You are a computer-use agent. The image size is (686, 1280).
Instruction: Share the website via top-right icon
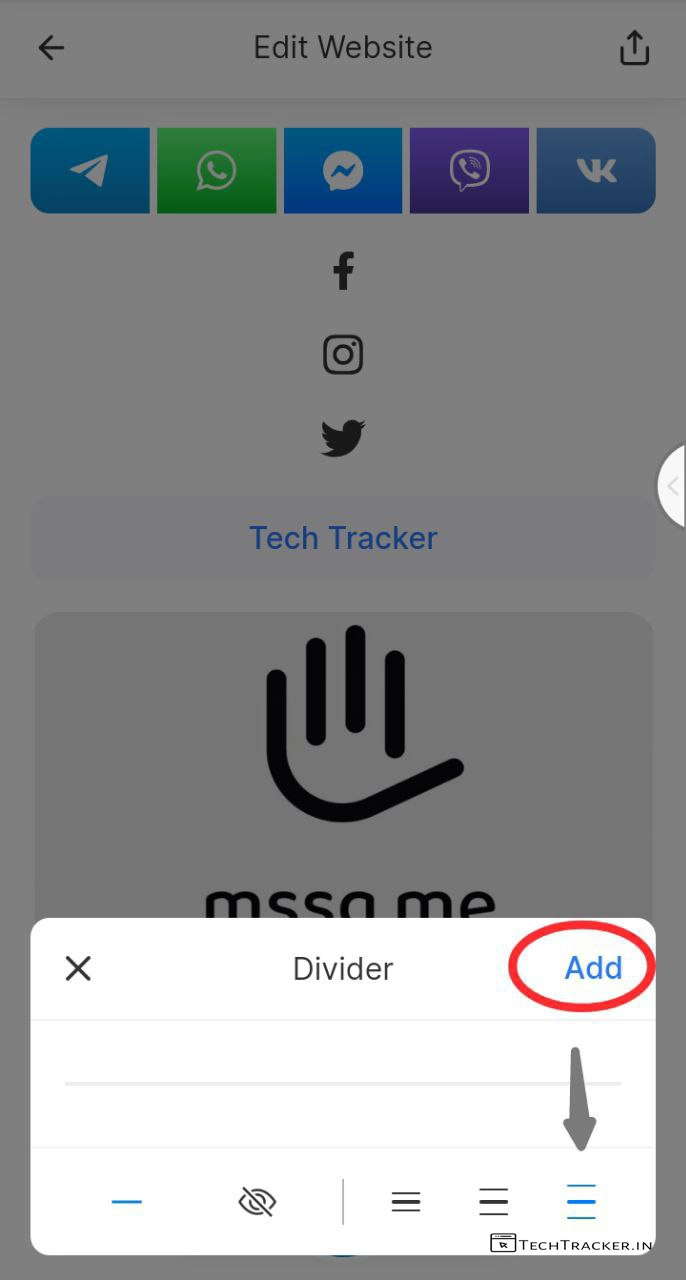coord(634,48)
